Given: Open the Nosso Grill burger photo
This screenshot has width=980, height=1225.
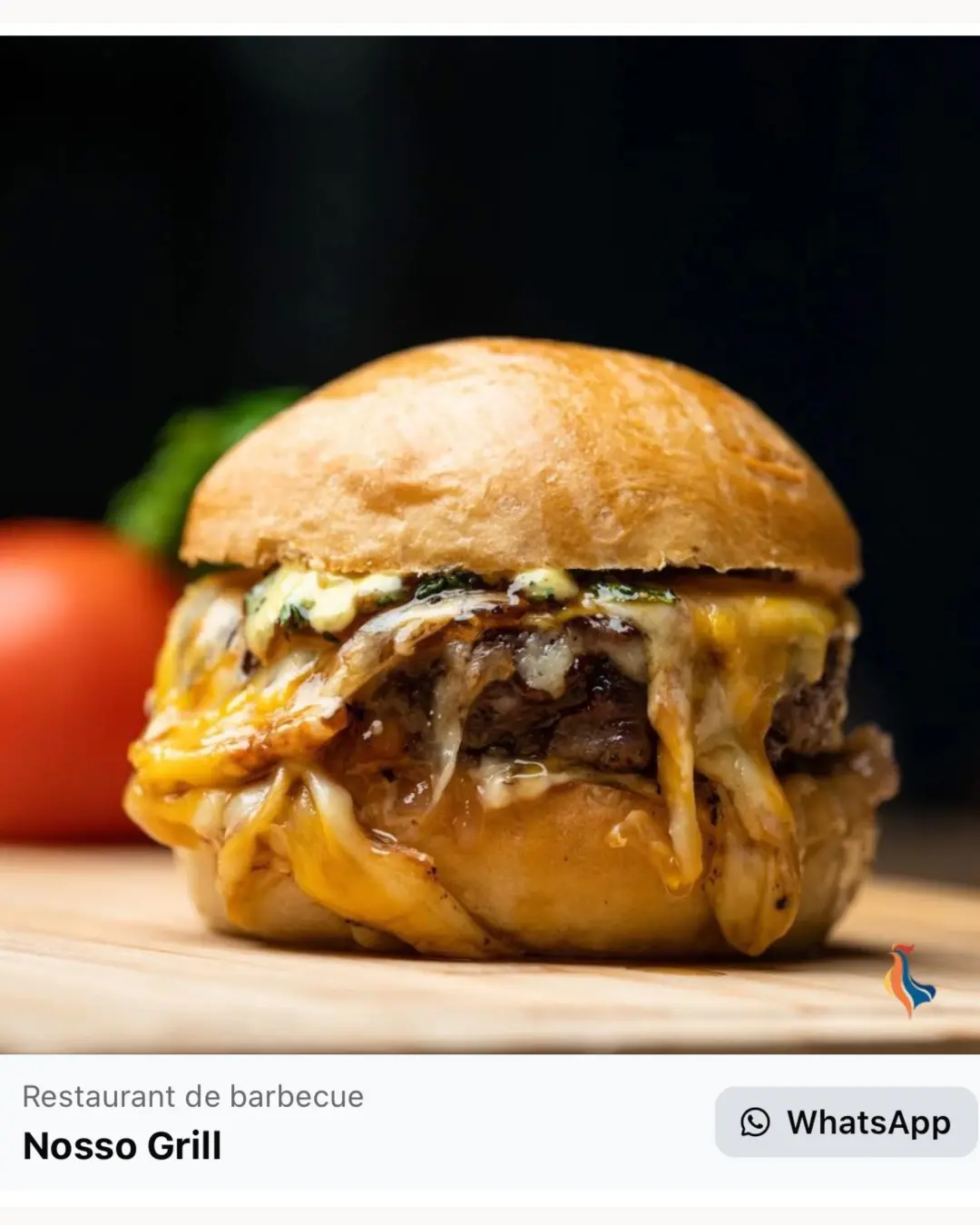Looking at the screenshot, I should coord(490,544).
